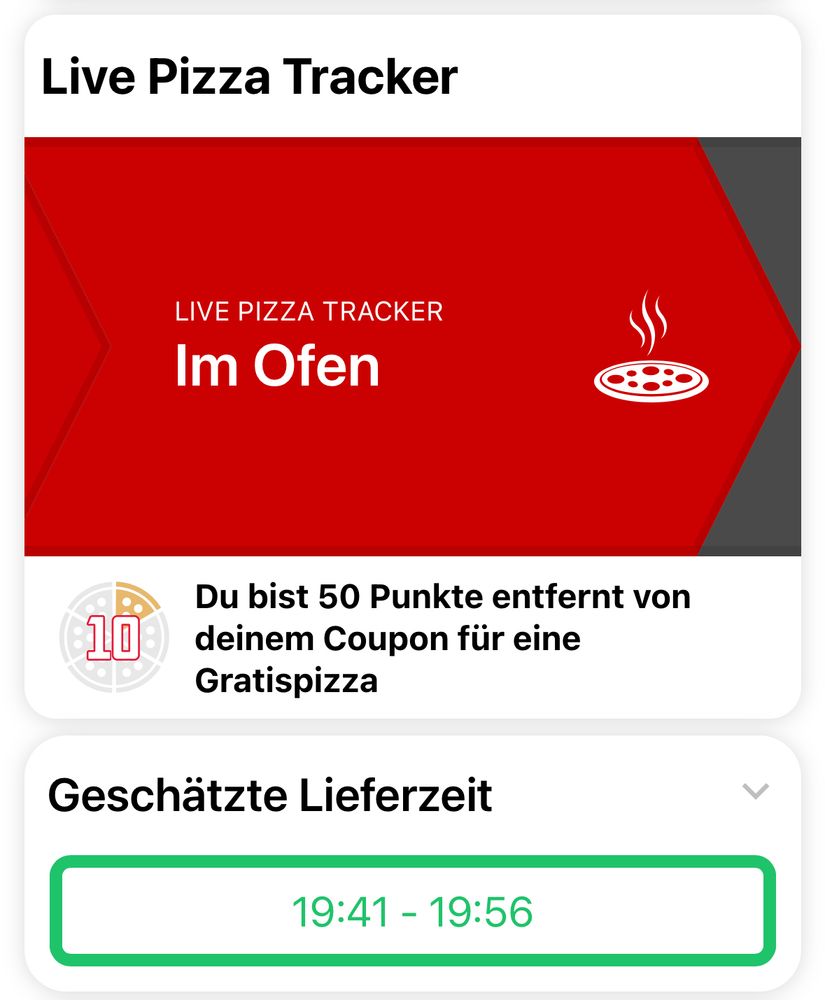The width and height of the screenshot is (825, 1000).
Task: Collapse the Geschätzte Lieferzeit section chevron
Action: pyautogui.click(x=756, y=792)
